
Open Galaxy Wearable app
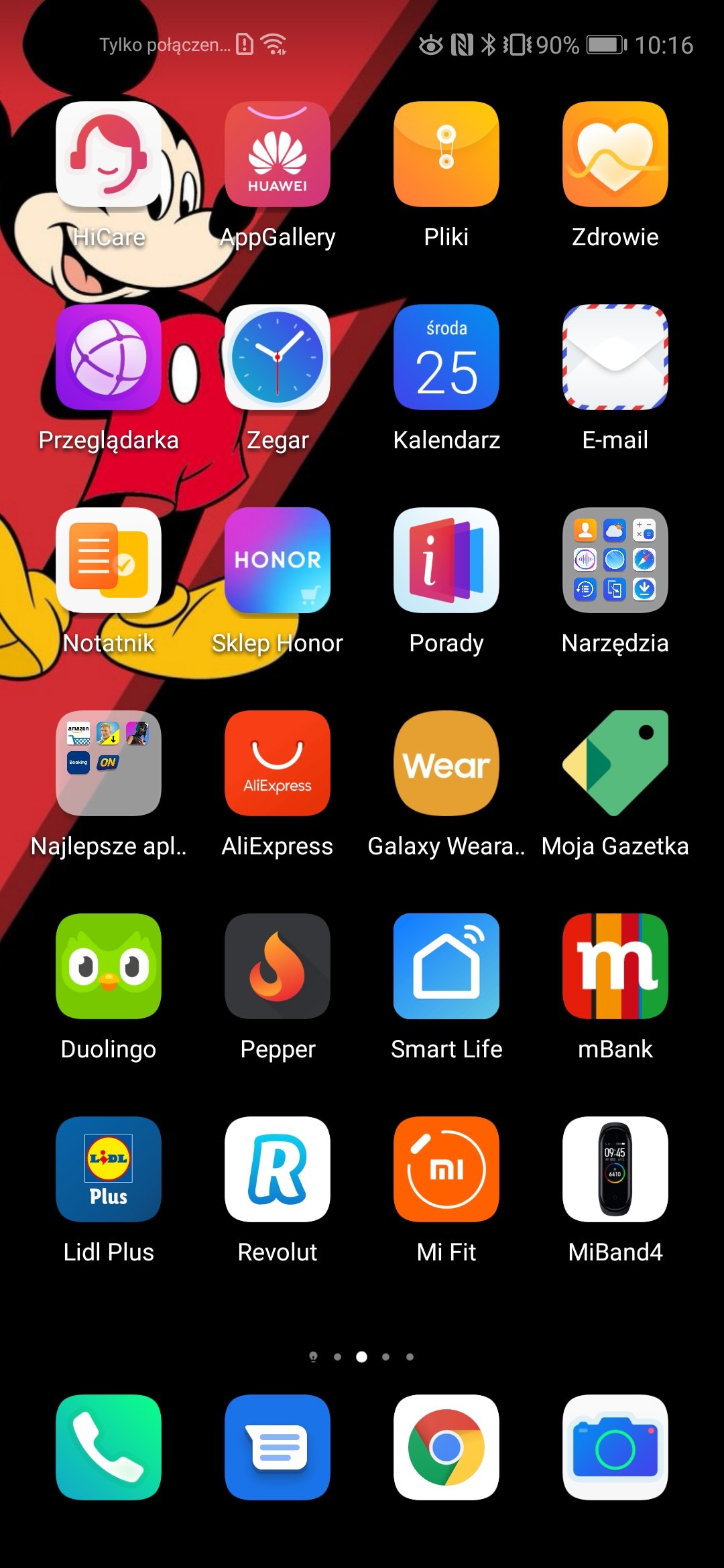coord(446,763)
